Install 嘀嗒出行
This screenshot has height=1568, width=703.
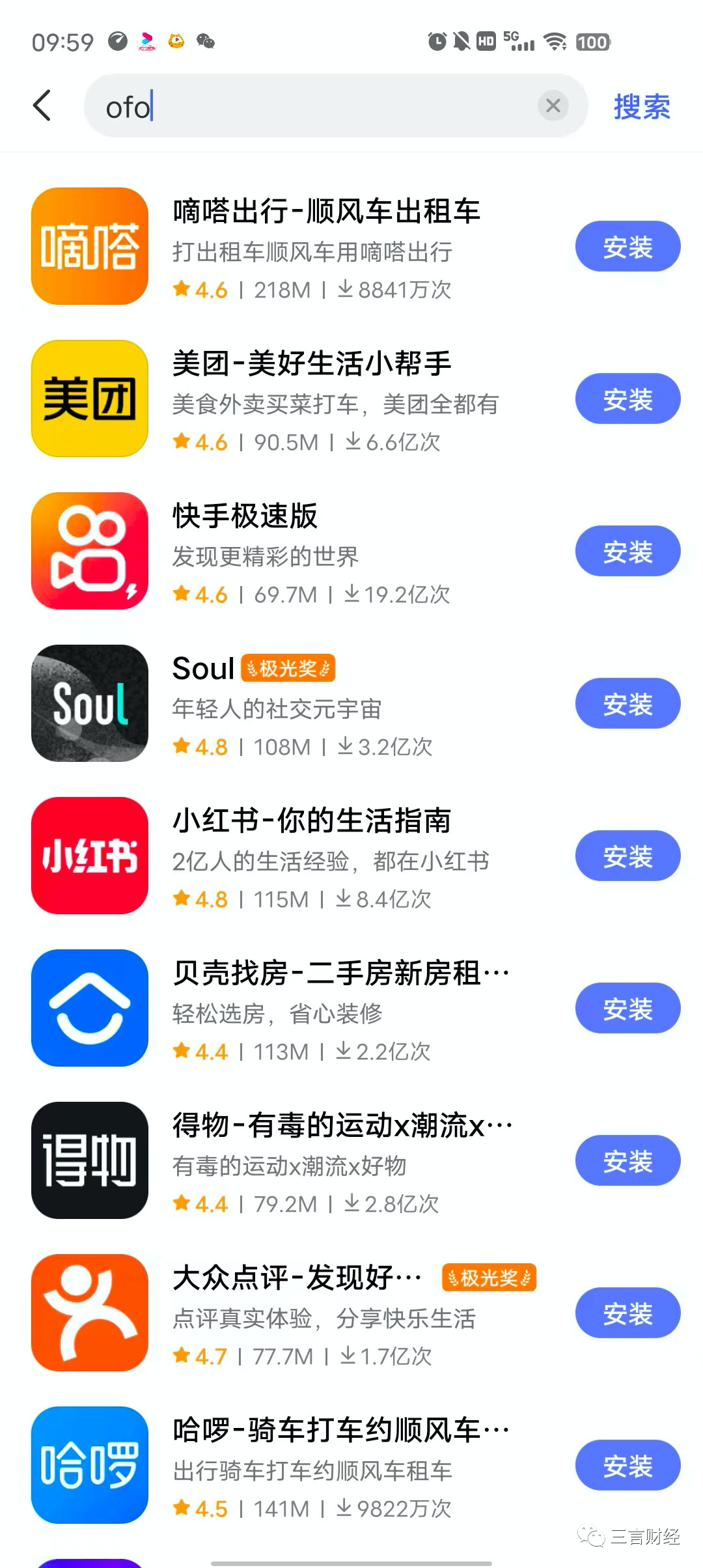click(x=627, y=246)
